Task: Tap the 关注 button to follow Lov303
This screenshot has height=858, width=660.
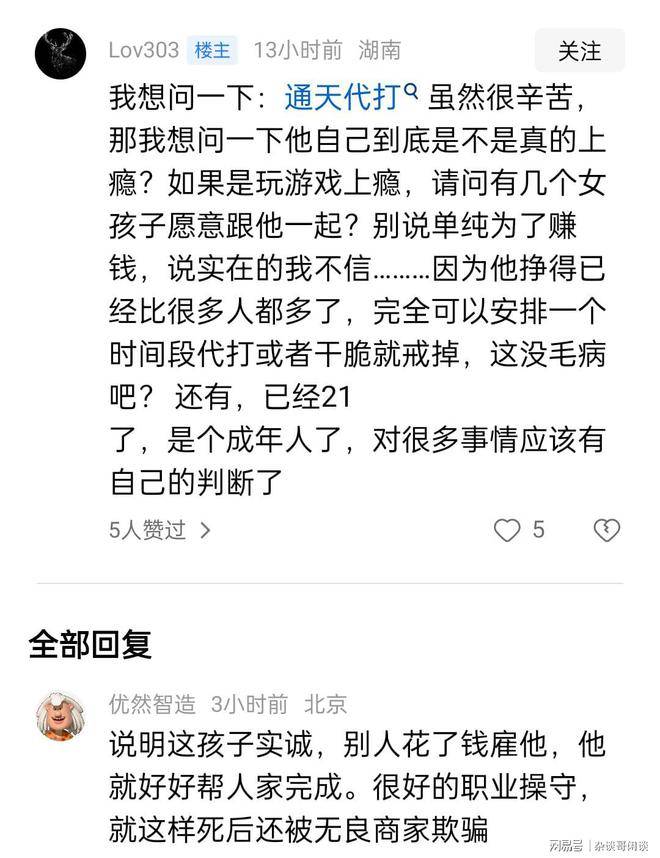Action: [x=579, y=51]
